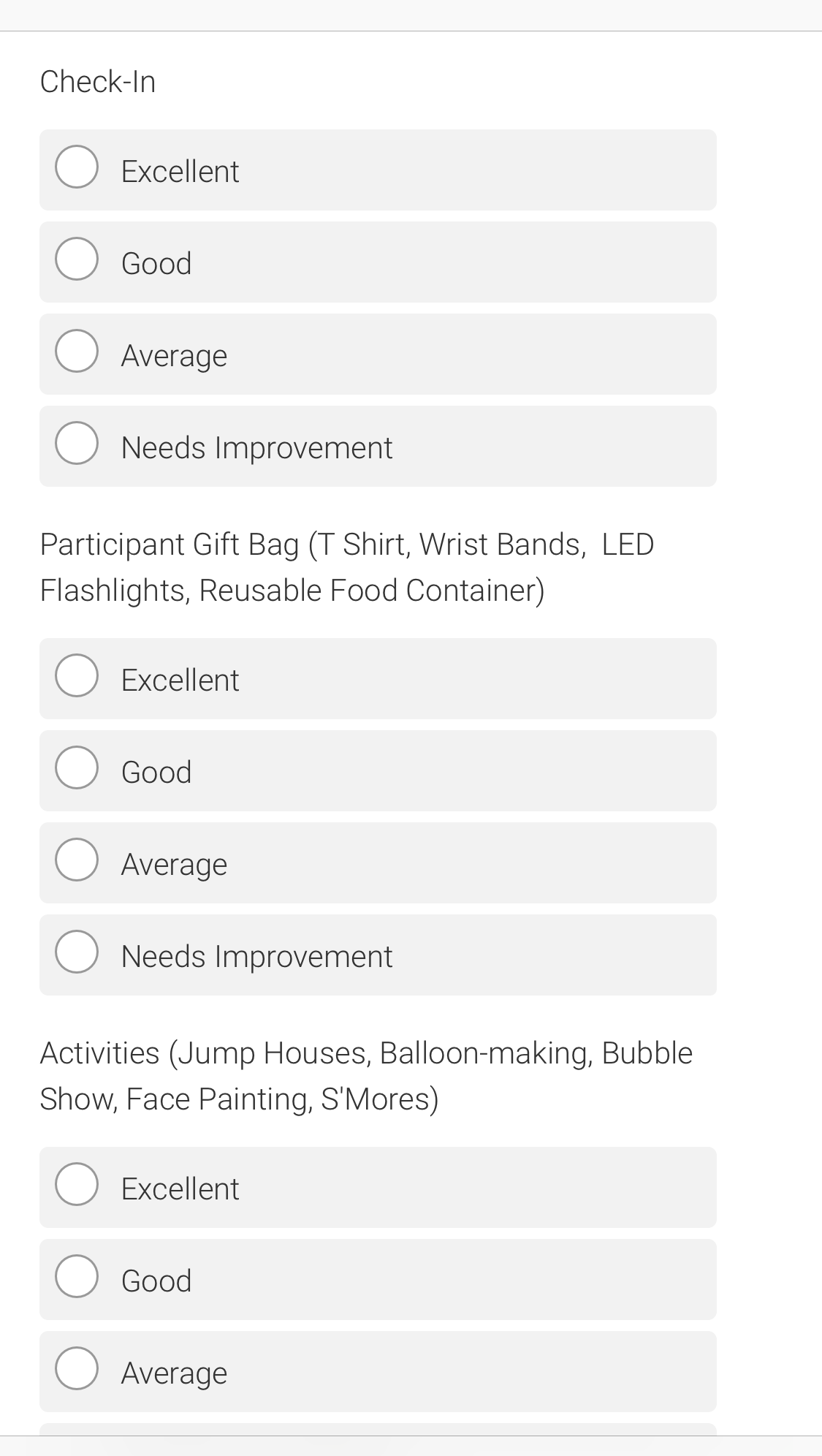Select Excellent for Participant Gift Bag

378,679
